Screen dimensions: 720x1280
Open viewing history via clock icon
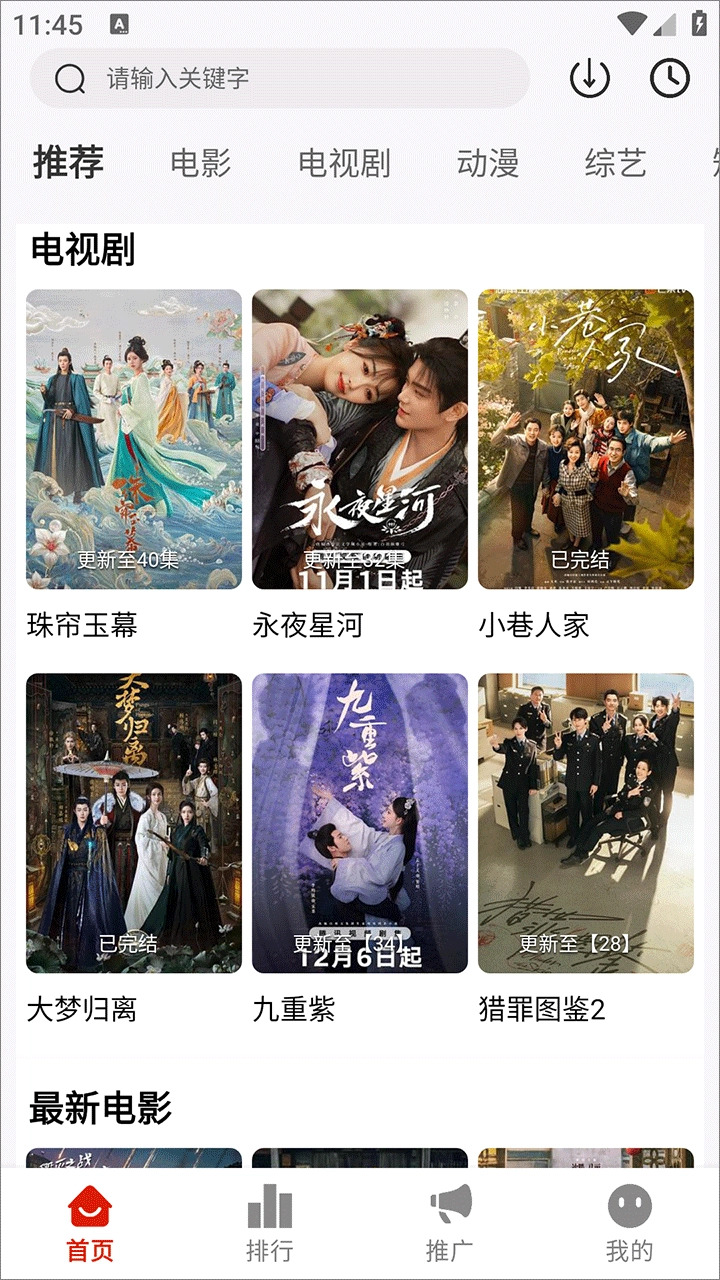(x=668, y=76)
